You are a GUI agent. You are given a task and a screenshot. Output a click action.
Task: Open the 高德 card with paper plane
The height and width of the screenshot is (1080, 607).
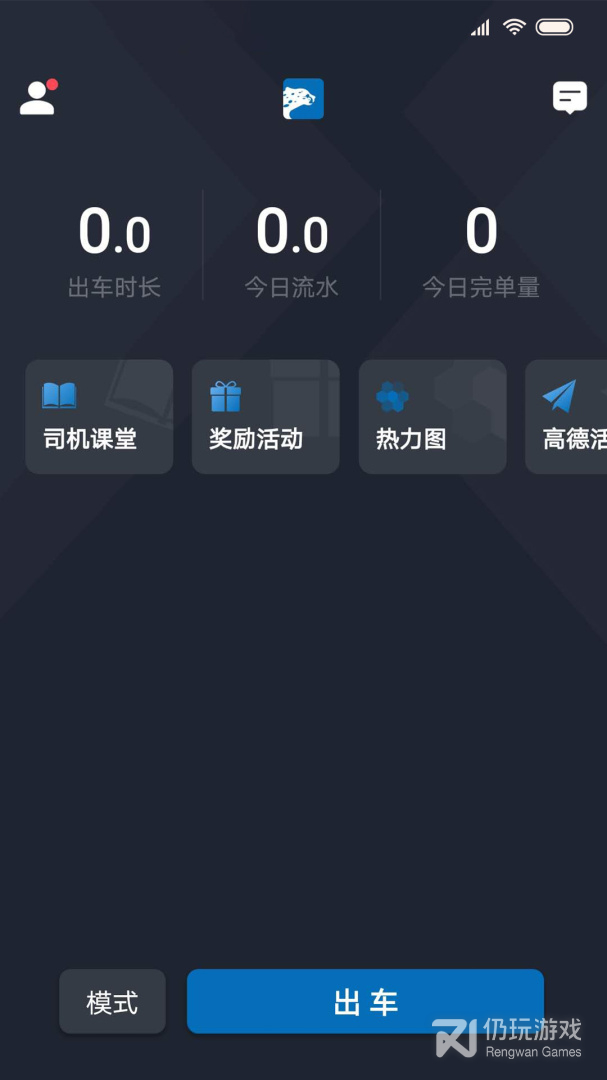pyautogui.click(x=567, y=417)
